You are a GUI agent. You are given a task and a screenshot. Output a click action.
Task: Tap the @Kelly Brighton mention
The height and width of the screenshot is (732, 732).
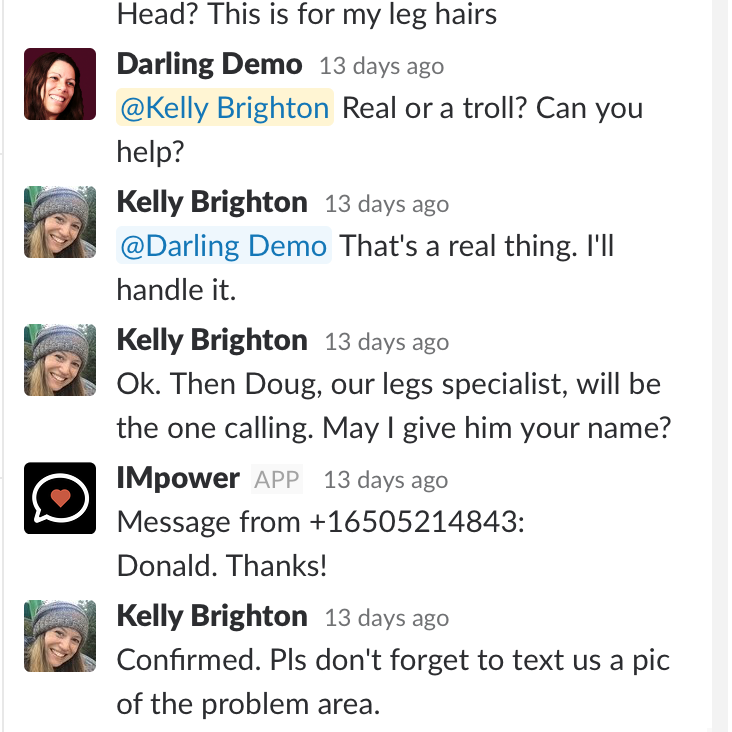point(224,108)
